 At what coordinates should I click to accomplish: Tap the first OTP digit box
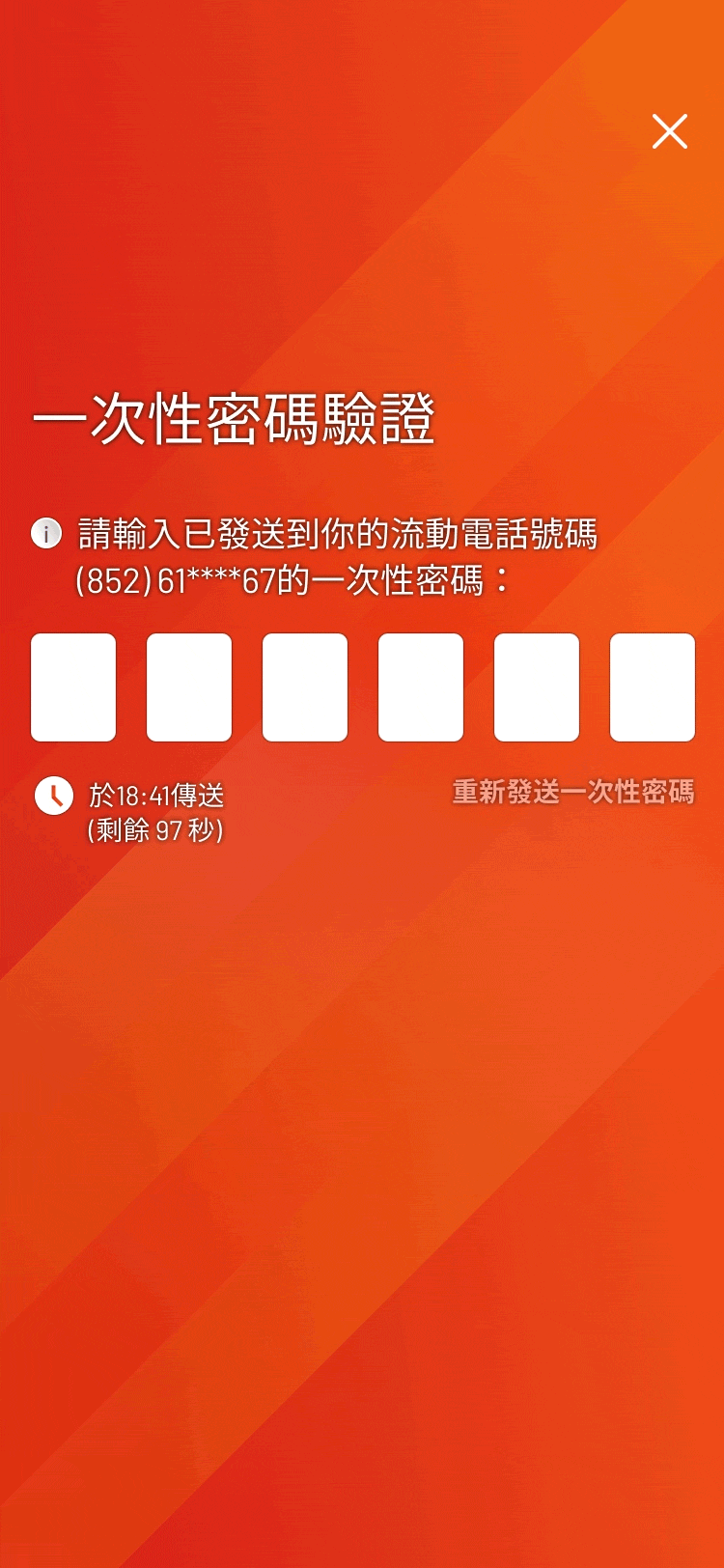click(x=73, y=687)
